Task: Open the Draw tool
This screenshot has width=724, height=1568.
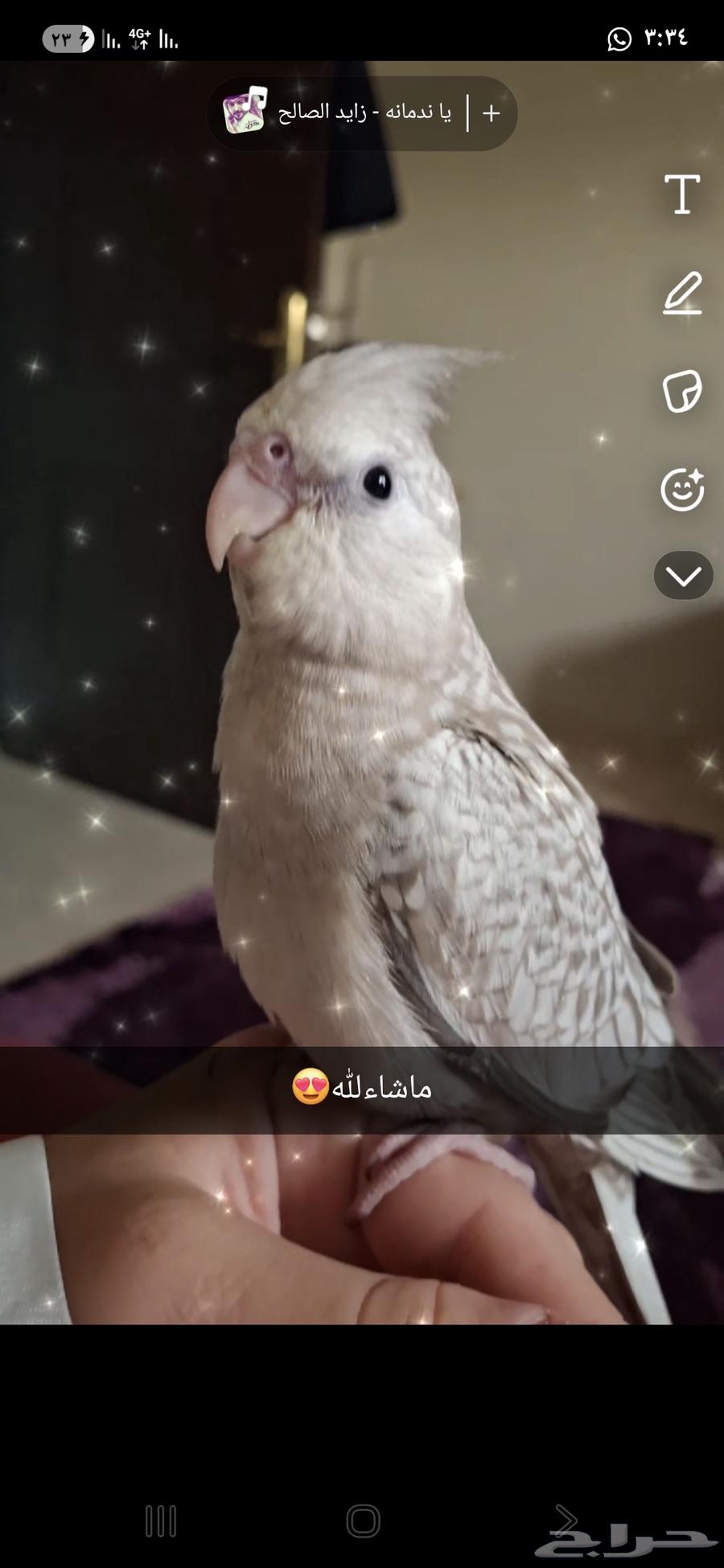Action: [683, 294]
